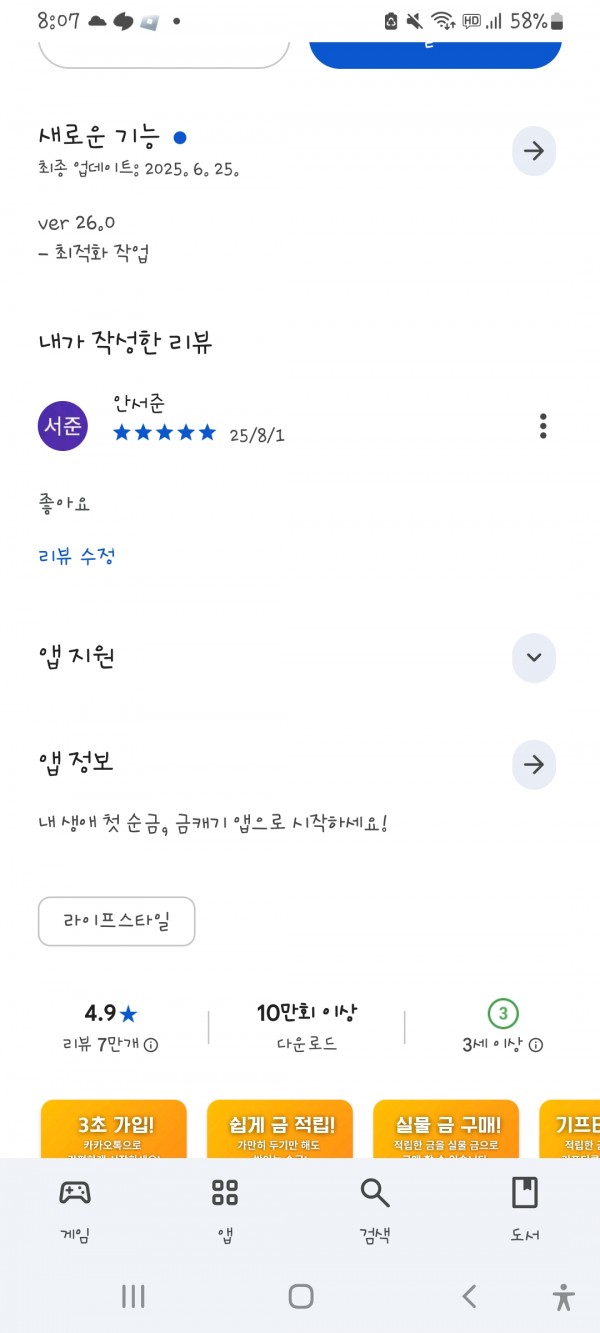Open the overflow menu on my review
Viewport: 600px width, 1333px height.
pyautogui.click(x=543, y=426)
